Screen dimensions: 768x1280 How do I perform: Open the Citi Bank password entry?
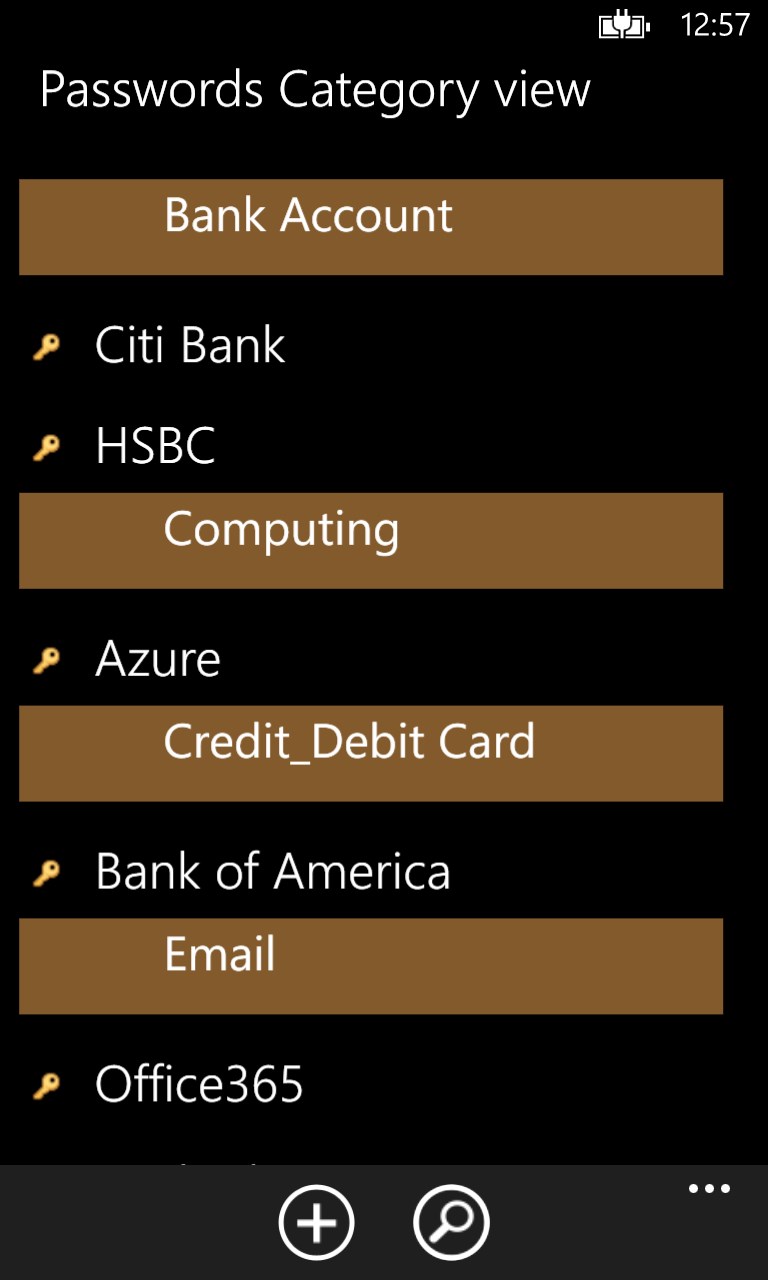click(190, 346)
